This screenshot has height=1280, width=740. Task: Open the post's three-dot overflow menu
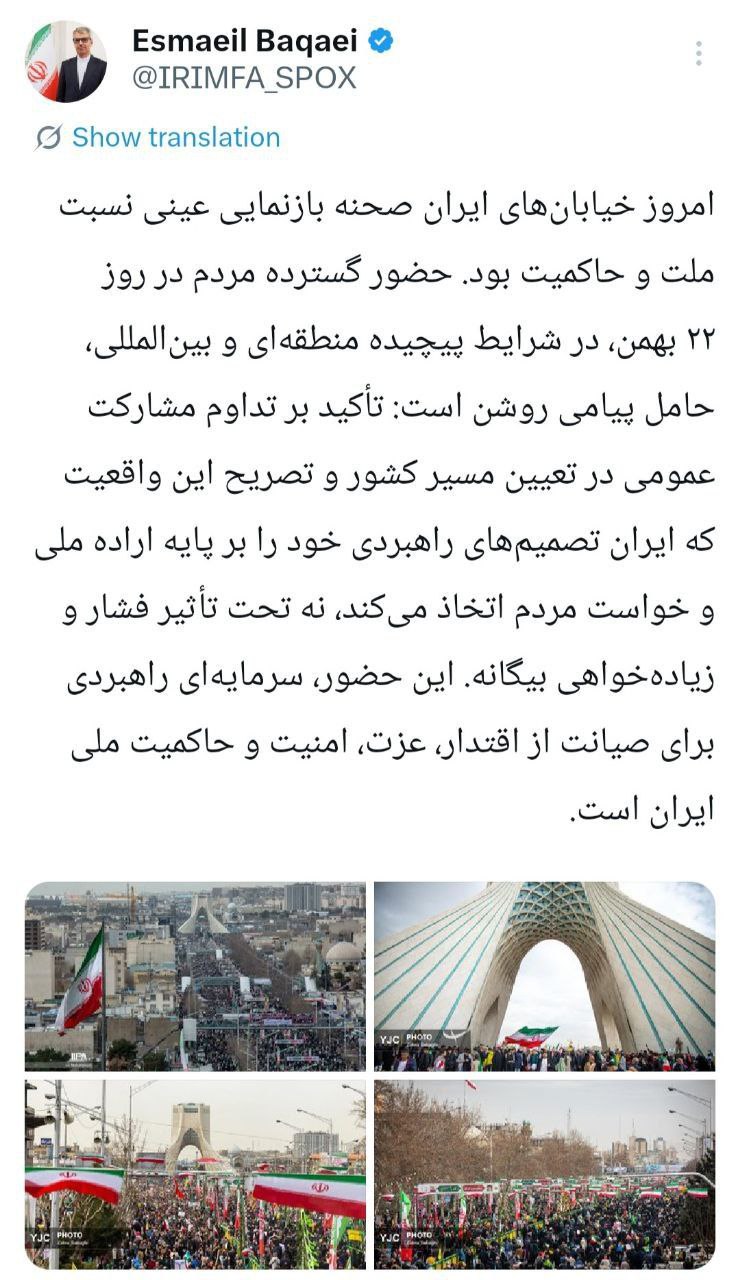698,54
